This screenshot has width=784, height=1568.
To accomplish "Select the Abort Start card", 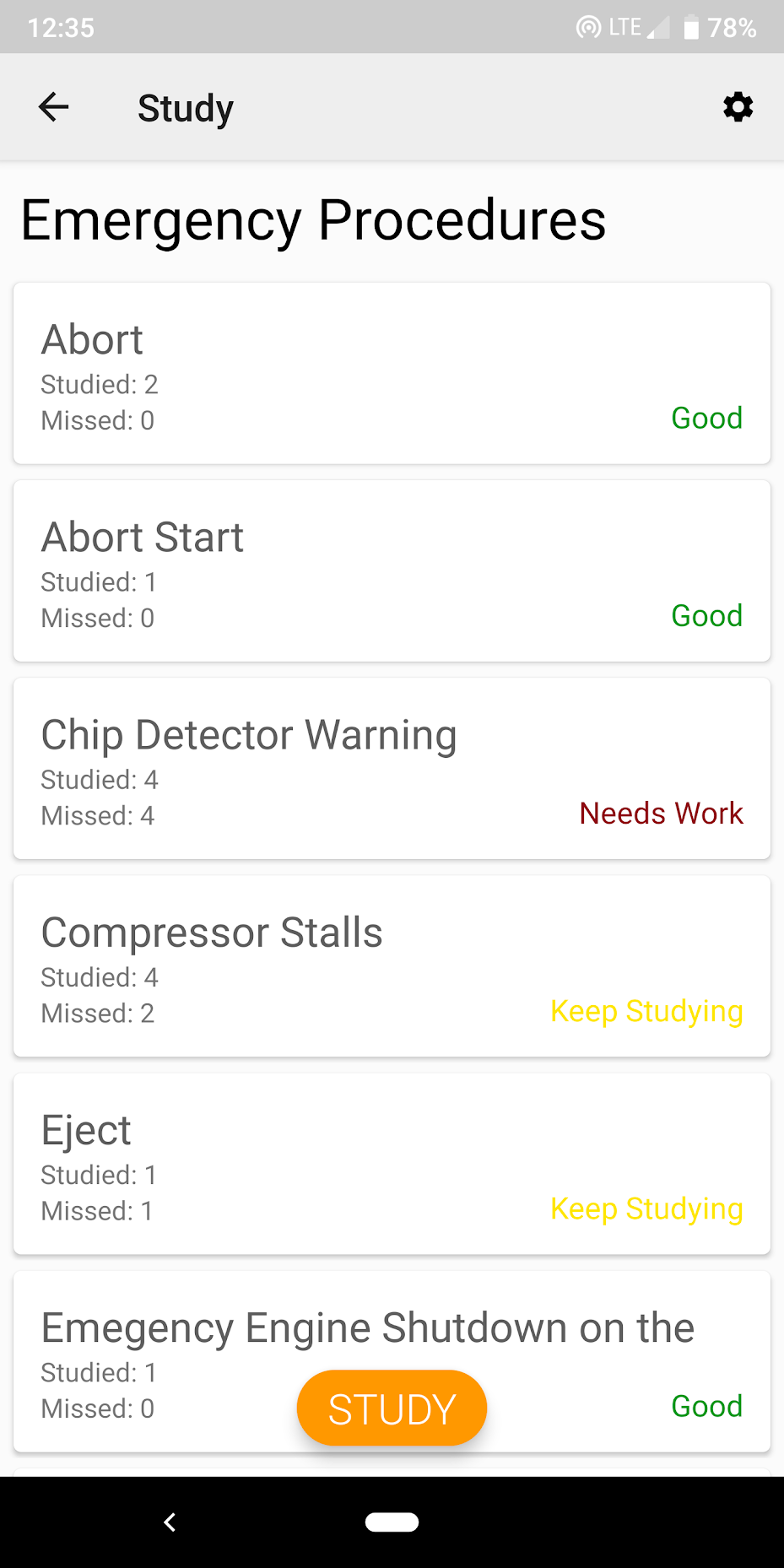I will [392, 570].
